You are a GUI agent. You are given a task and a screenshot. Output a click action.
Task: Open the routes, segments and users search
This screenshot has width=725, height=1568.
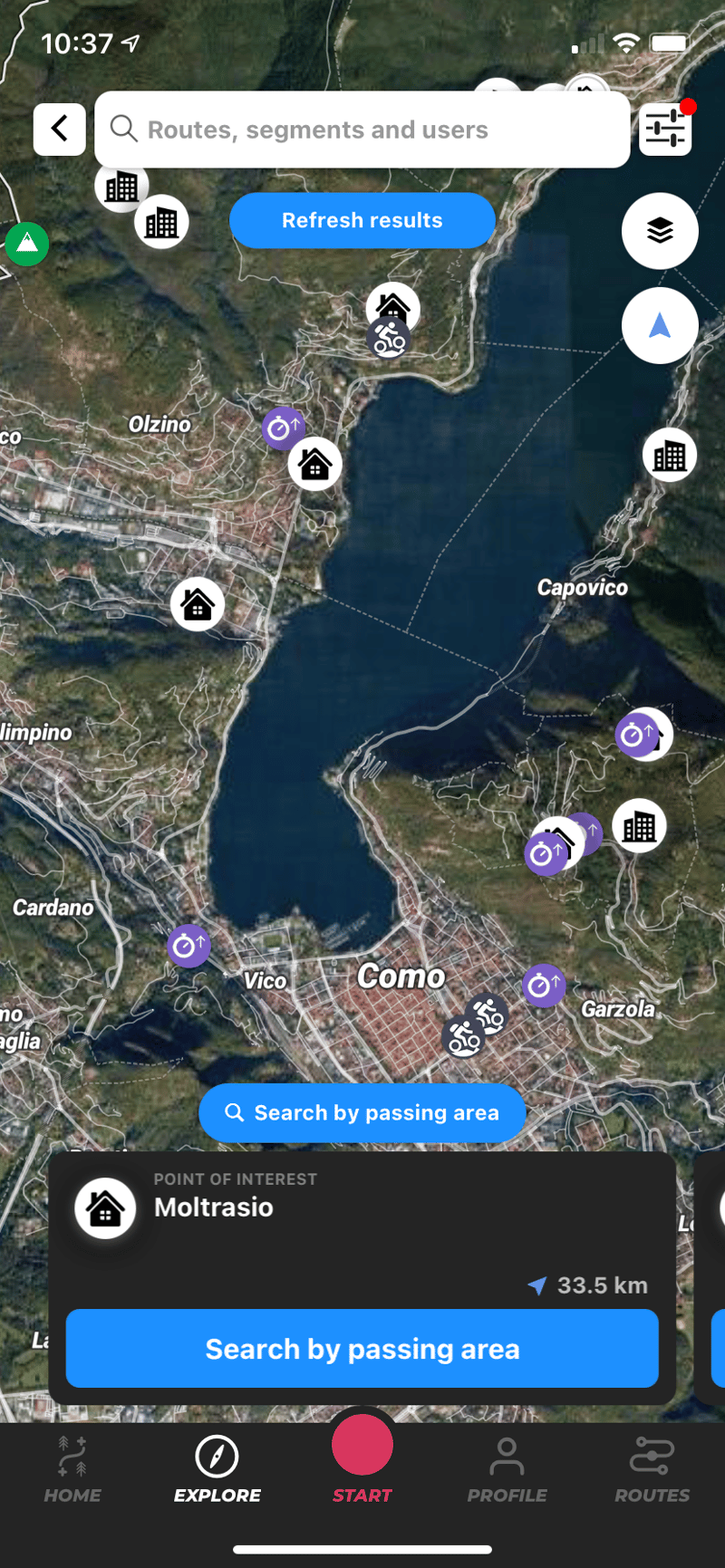tap(362, 130)
